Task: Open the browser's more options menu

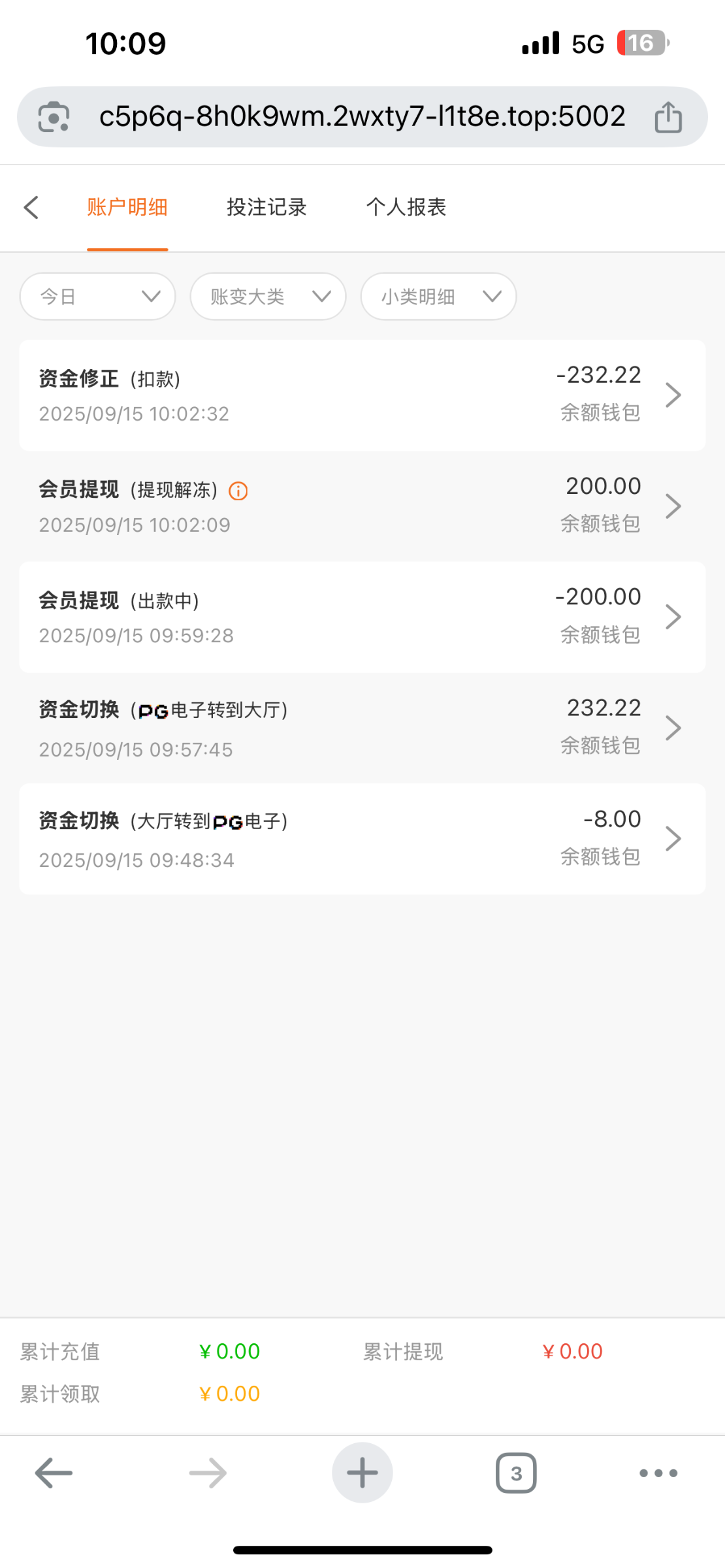Action: 658,1473
